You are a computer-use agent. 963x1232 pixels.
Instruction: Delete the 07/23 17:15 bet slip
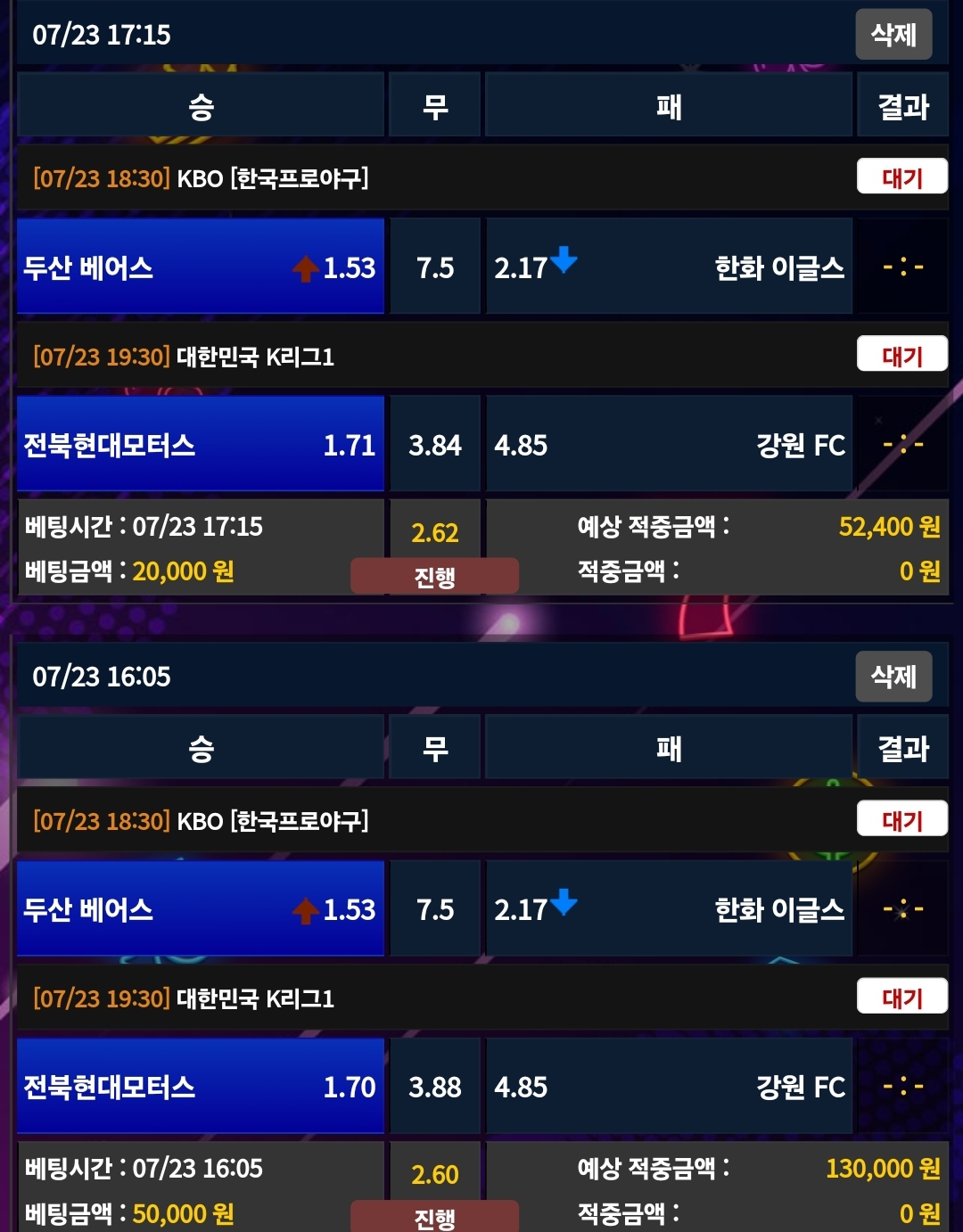coord(893,35)
